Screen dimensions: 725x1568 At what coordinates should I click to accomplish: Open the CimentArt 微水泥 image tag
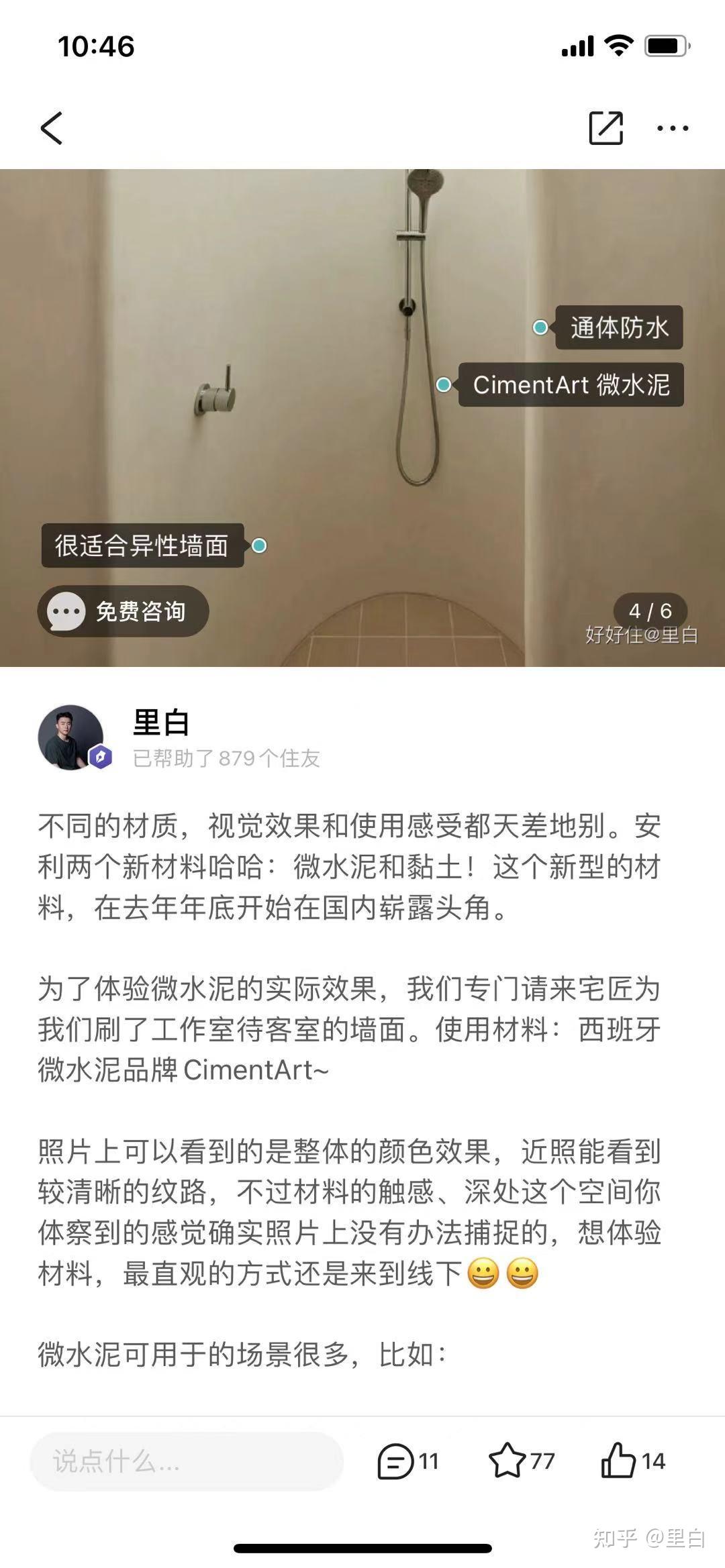click(x=571, y=385)
